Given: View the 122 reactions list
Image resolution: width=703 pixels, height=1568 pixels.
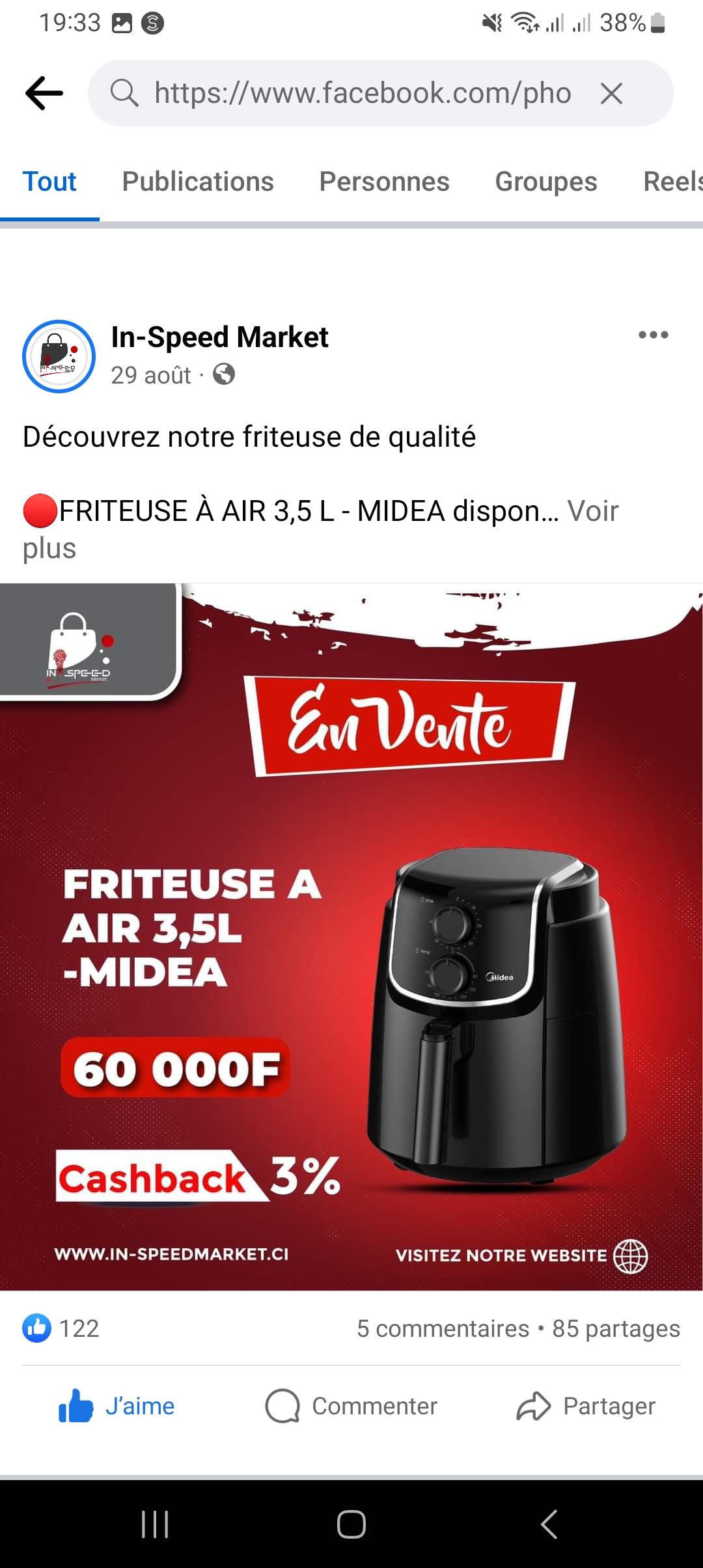Looking at the screenshot, I should click(61, 1328).
